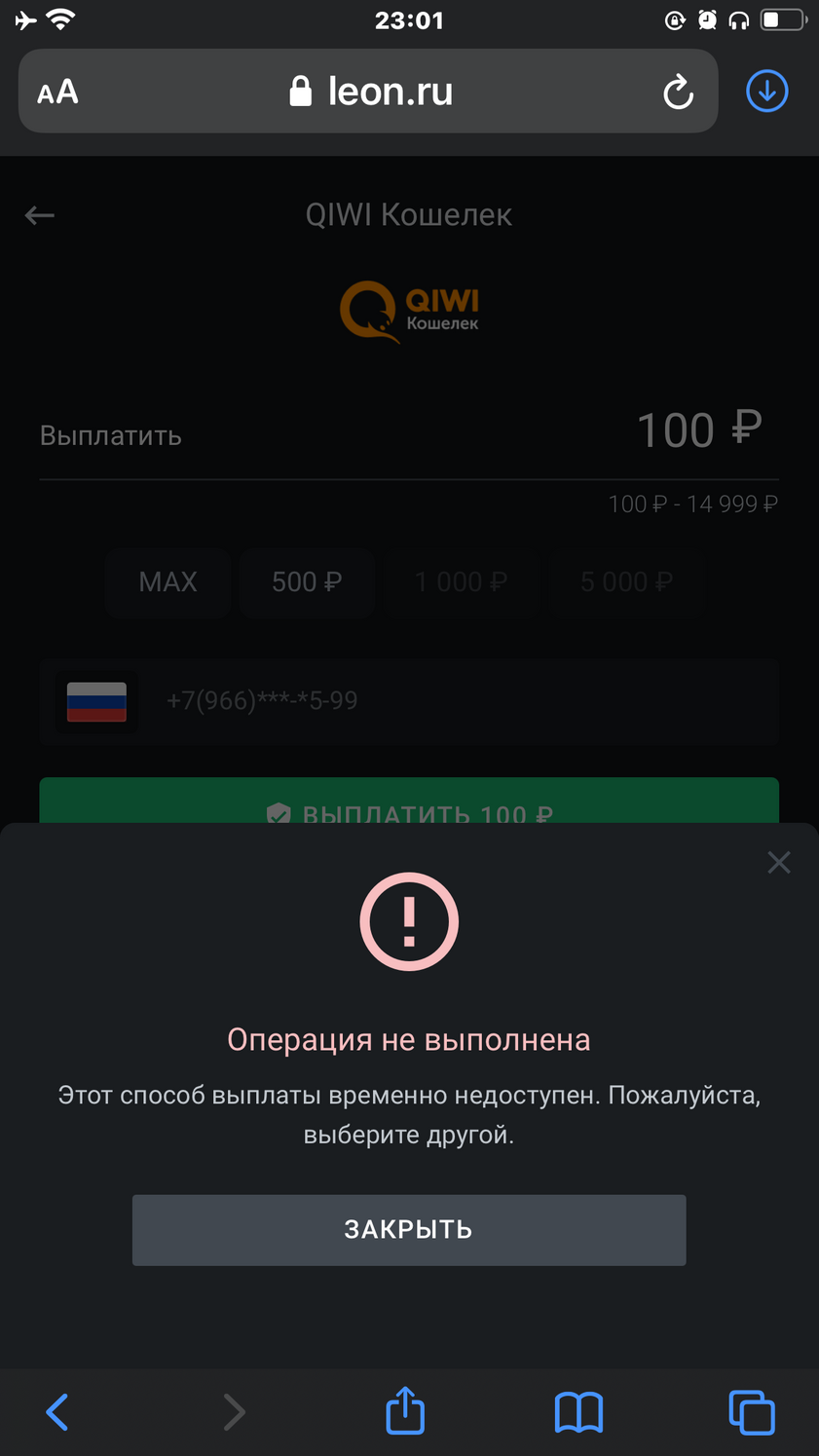Open the AA reader and text options
The width and height of the screenshot is (819, 1456).
58,93
